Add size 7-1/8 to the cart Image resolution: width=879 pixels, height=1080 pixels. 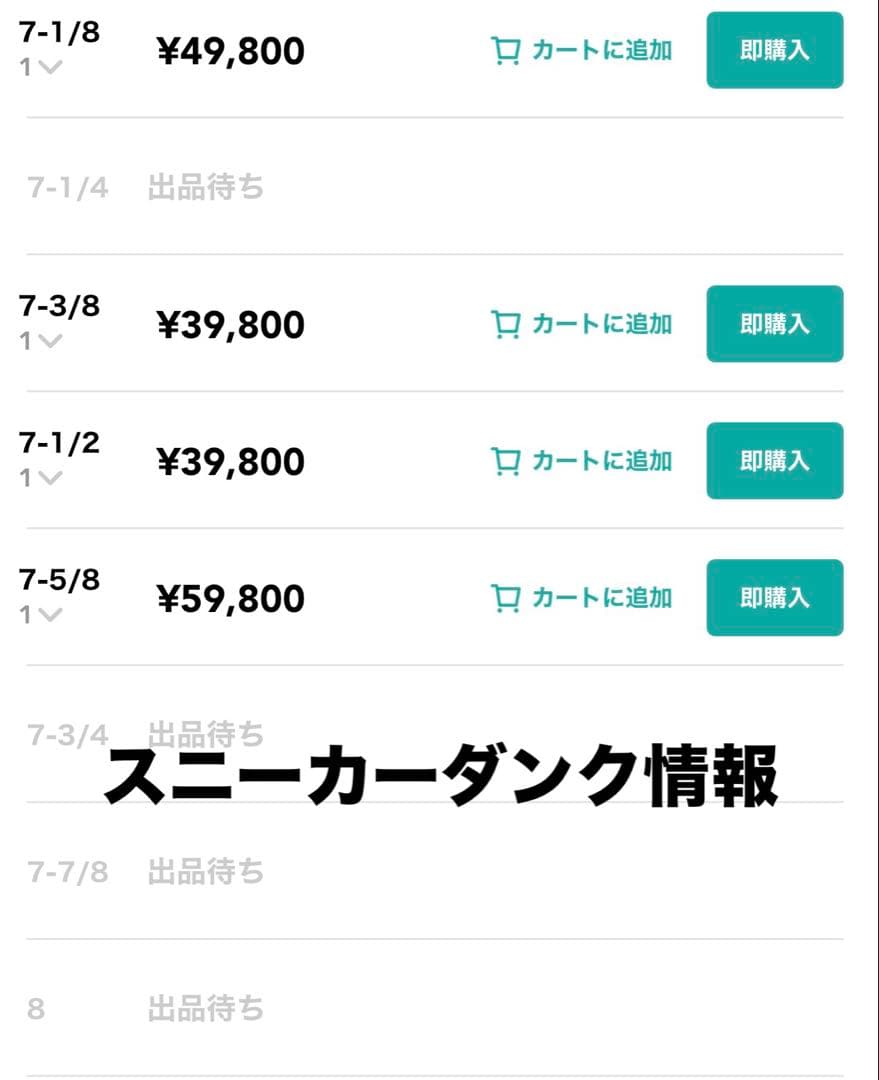pyautogui.click(x=582, y=50)
